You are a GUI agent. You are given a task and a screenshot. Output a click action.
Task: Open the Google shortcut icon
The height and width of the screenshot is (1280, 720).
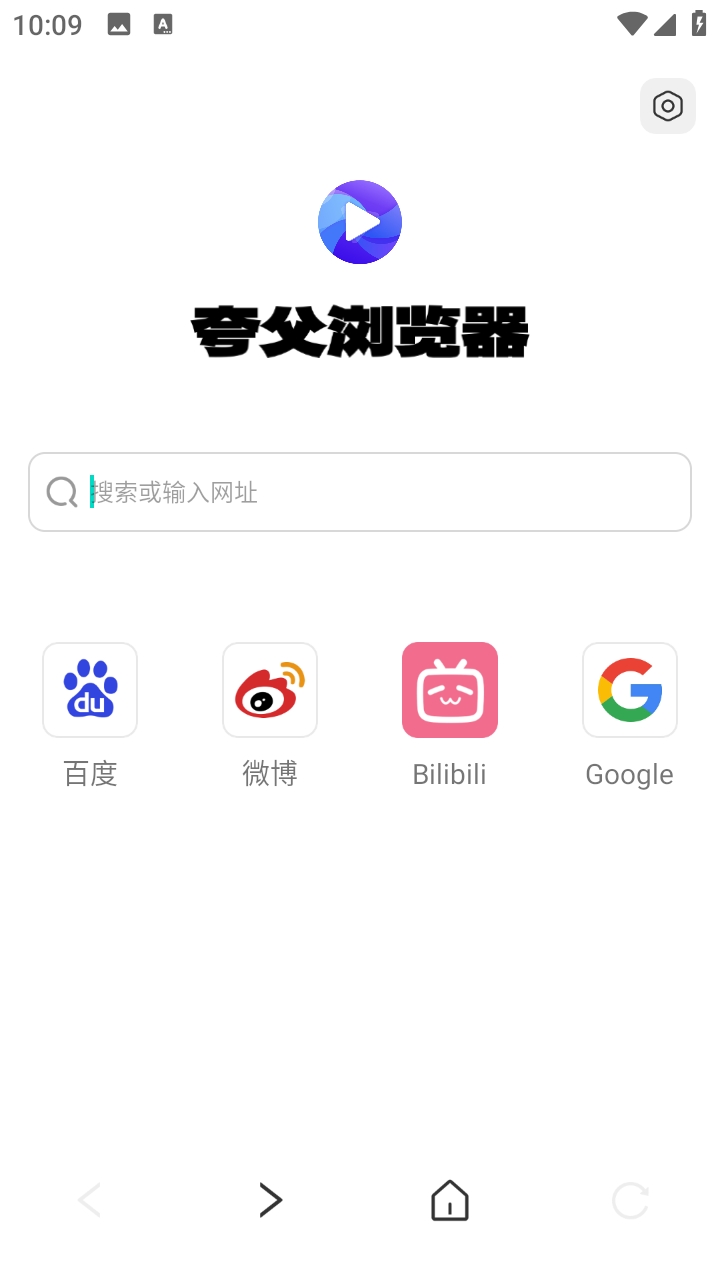pos(629,690)
